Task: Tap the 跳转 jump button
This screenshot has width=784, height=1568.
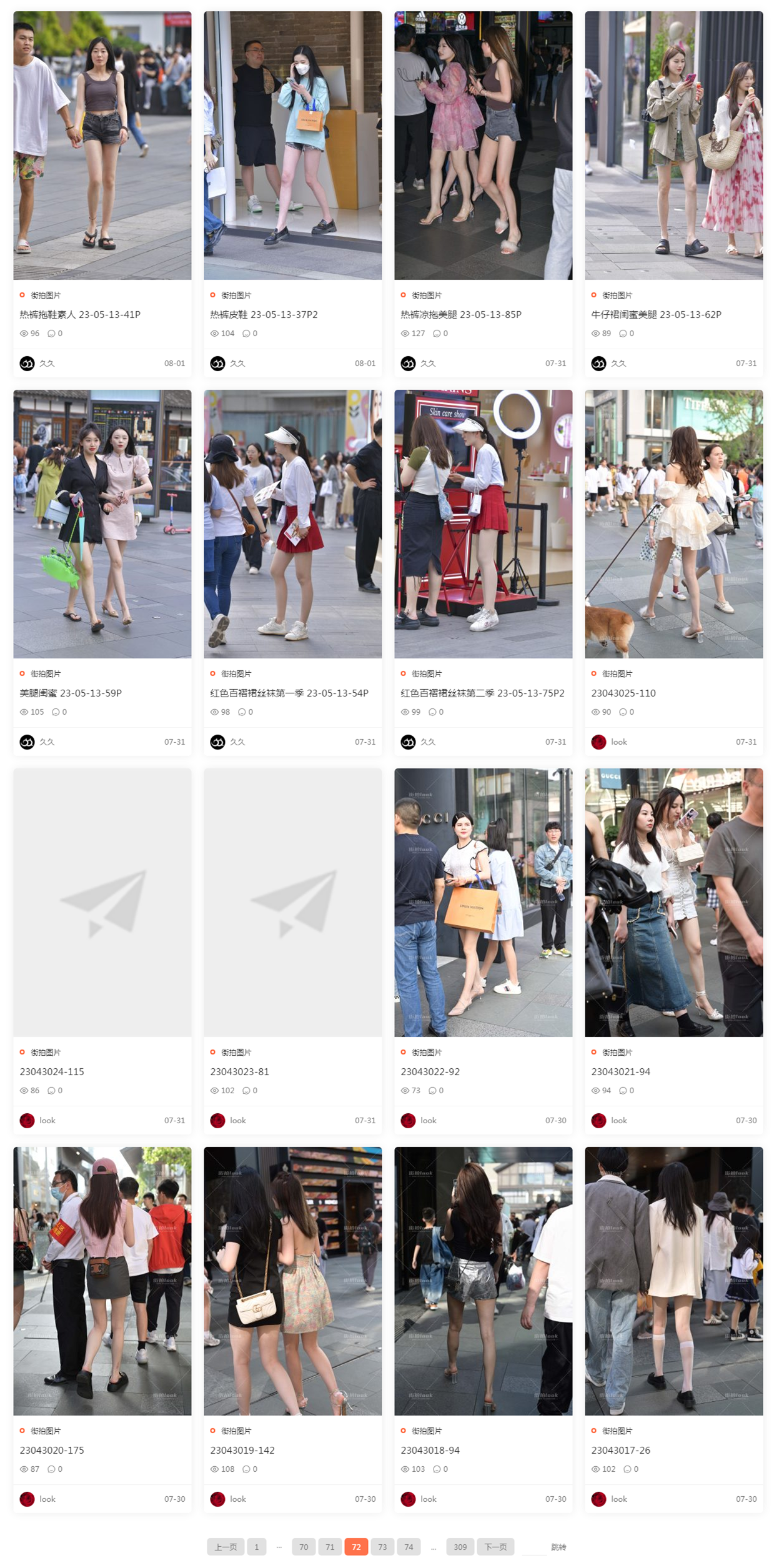Action: click(558, 1547)
